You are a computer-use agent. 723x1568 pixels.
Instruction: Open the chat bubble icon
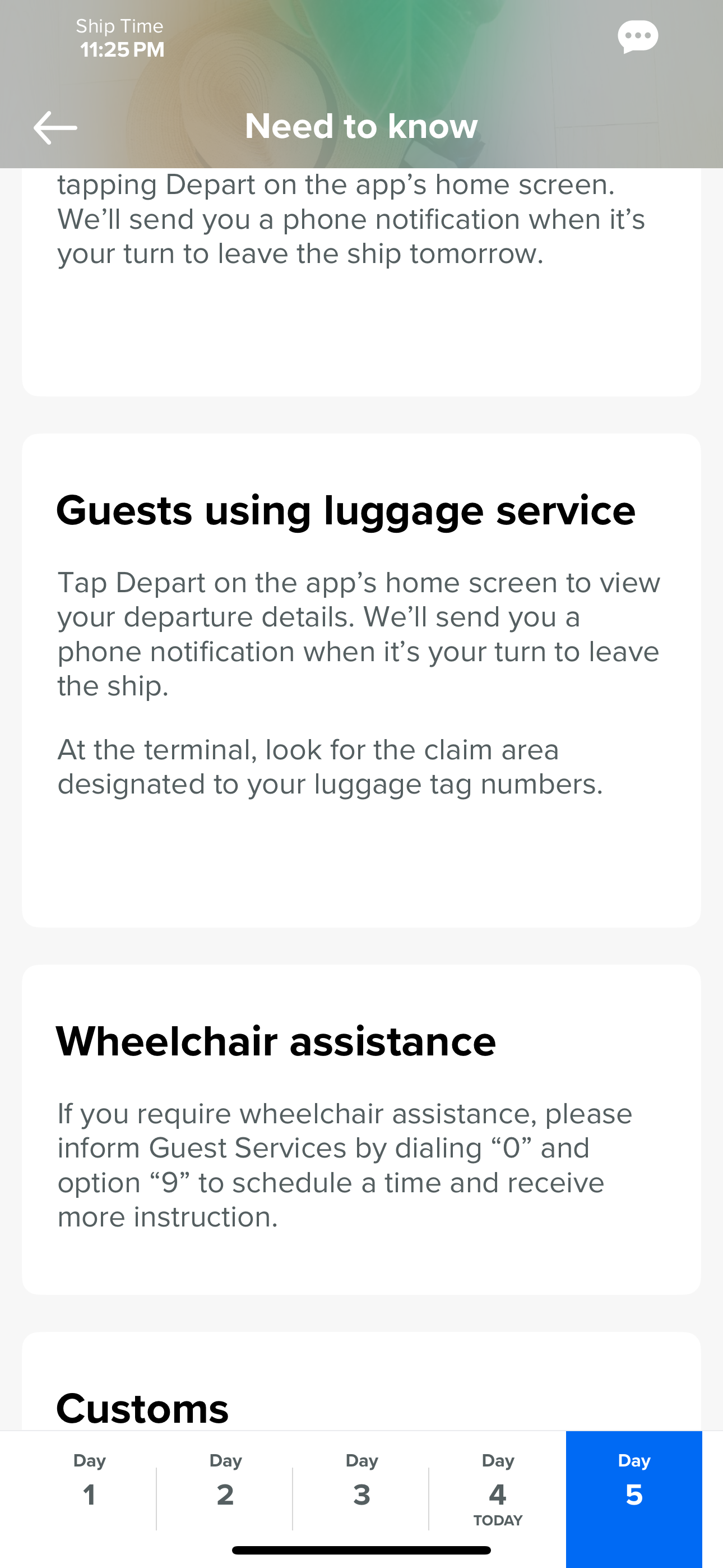tap(638, 37)
